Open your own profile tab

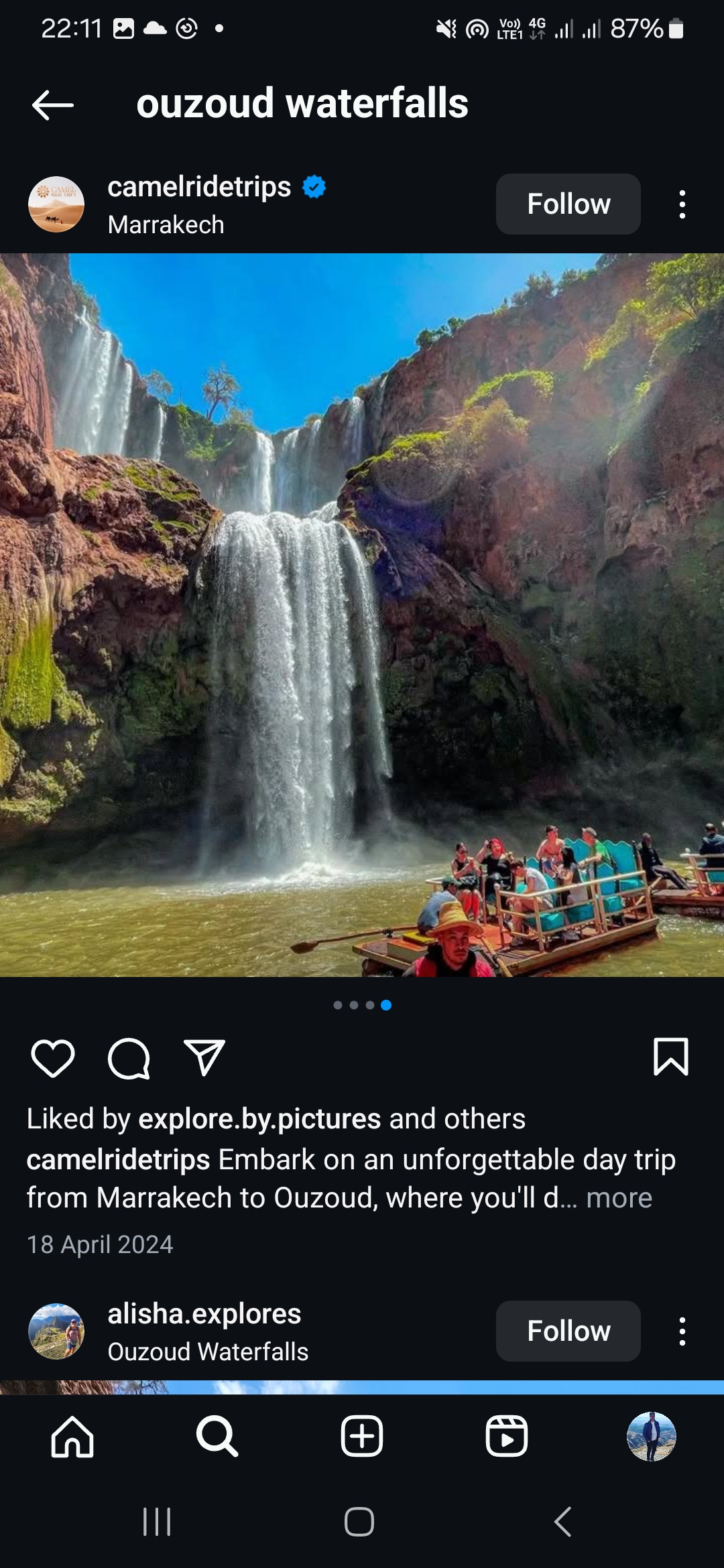(x=651, y=1437)
